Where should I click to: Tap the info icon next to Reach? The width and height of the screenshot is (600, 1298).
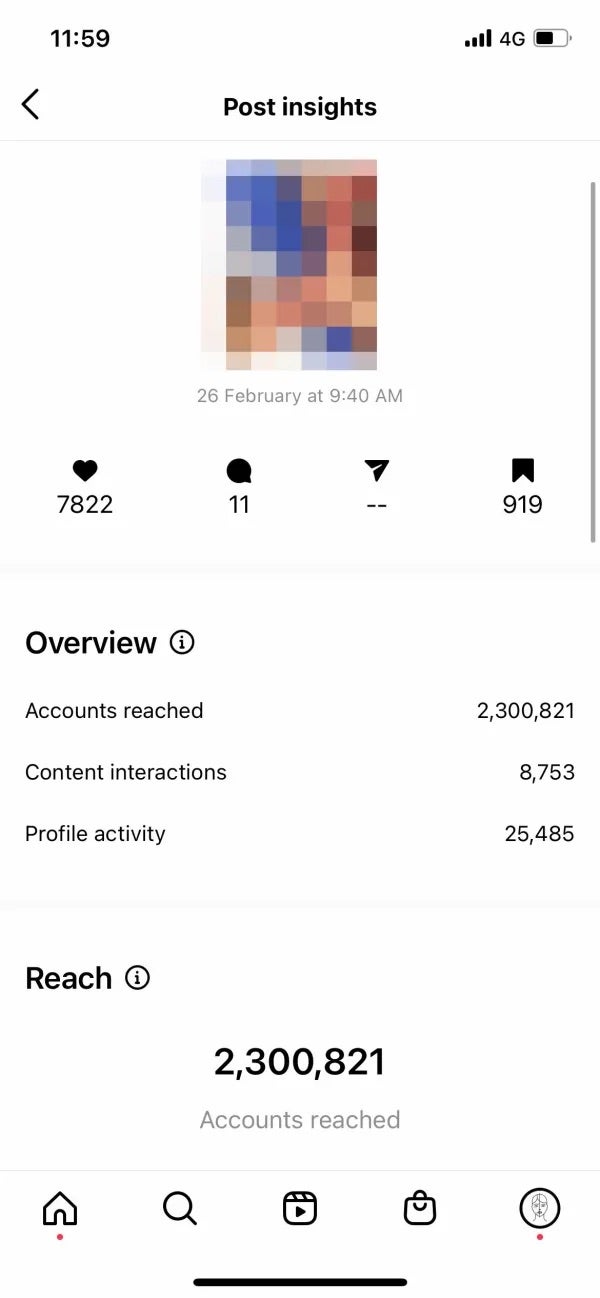coord(137,977)
